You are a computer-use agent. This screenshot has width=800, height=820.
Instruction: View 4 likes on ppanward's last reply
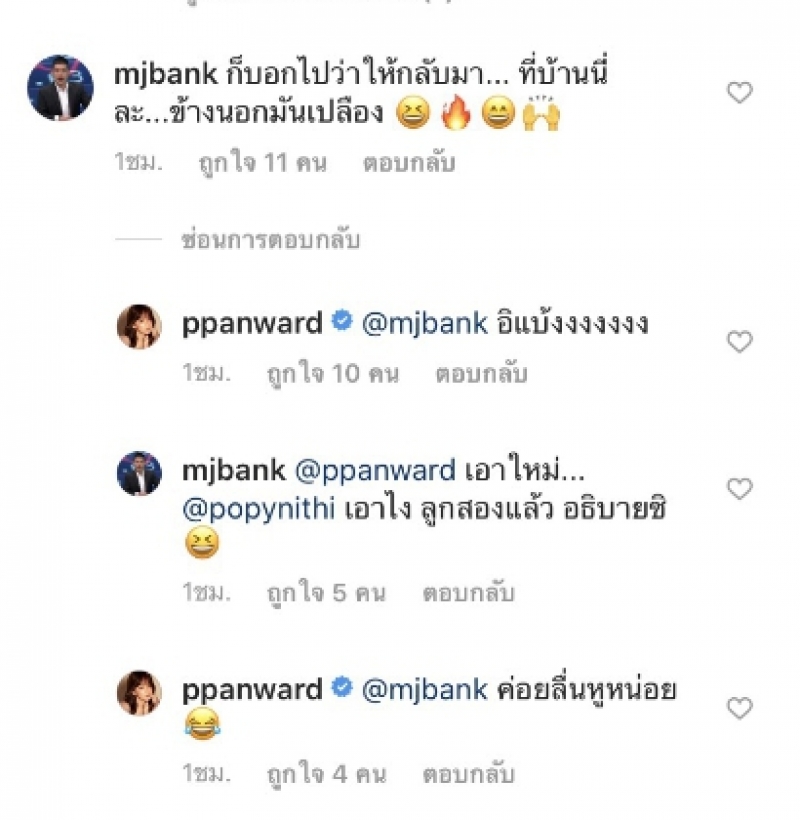coord(325,775)
